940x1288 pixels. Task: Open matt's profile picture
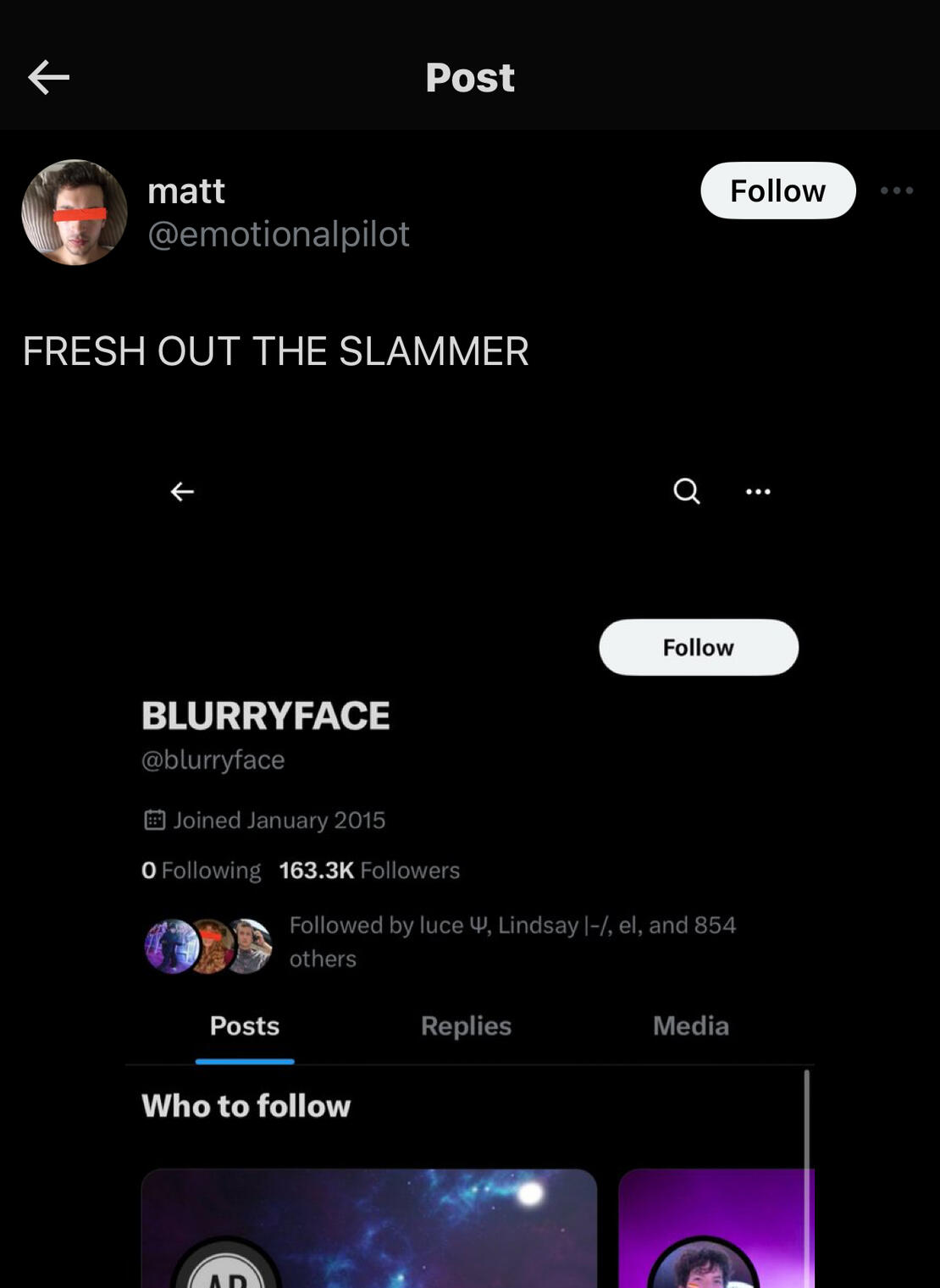75,213
